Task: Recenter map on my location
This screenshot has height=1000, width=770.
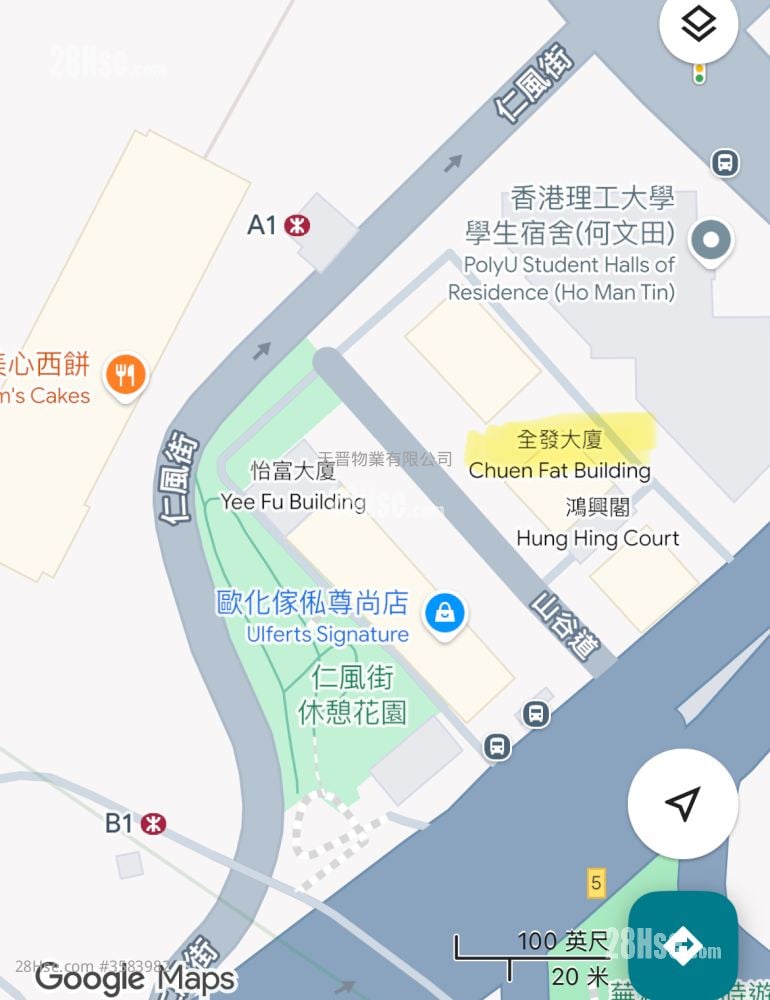Action: click(x=683, y=803)
